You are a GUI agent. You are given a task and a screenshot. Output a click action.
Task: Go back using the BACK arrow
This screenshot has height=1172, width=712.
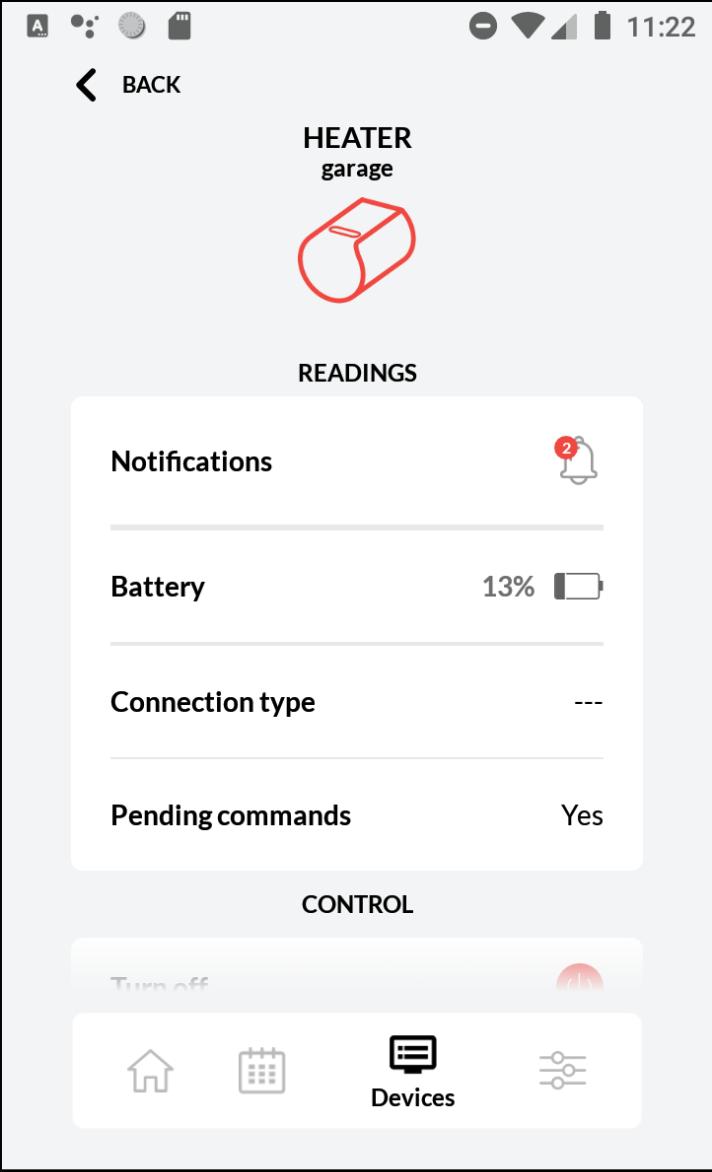[x=88, y=85]
